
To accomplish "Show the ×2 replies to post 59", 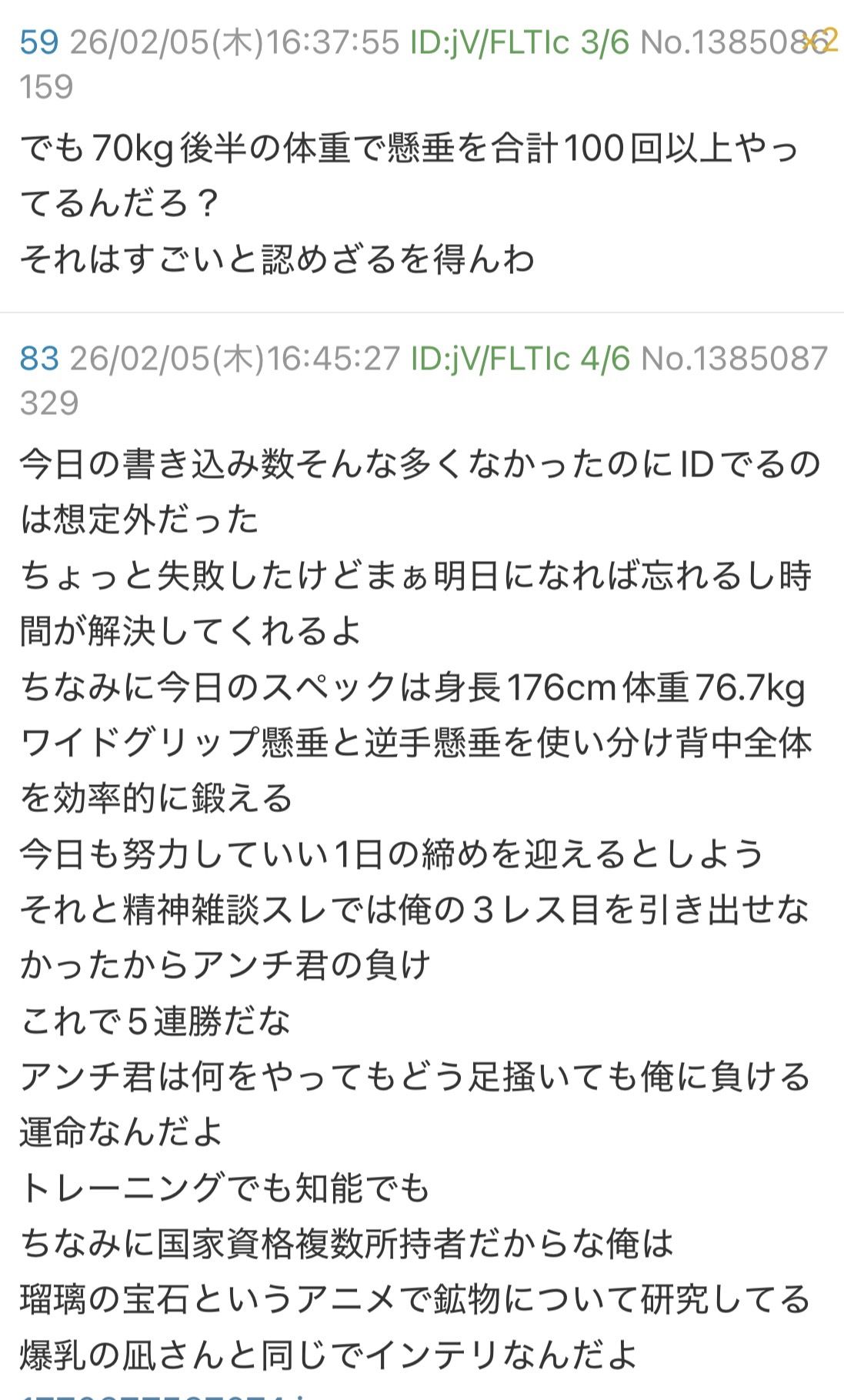I will tap(820, 41).
